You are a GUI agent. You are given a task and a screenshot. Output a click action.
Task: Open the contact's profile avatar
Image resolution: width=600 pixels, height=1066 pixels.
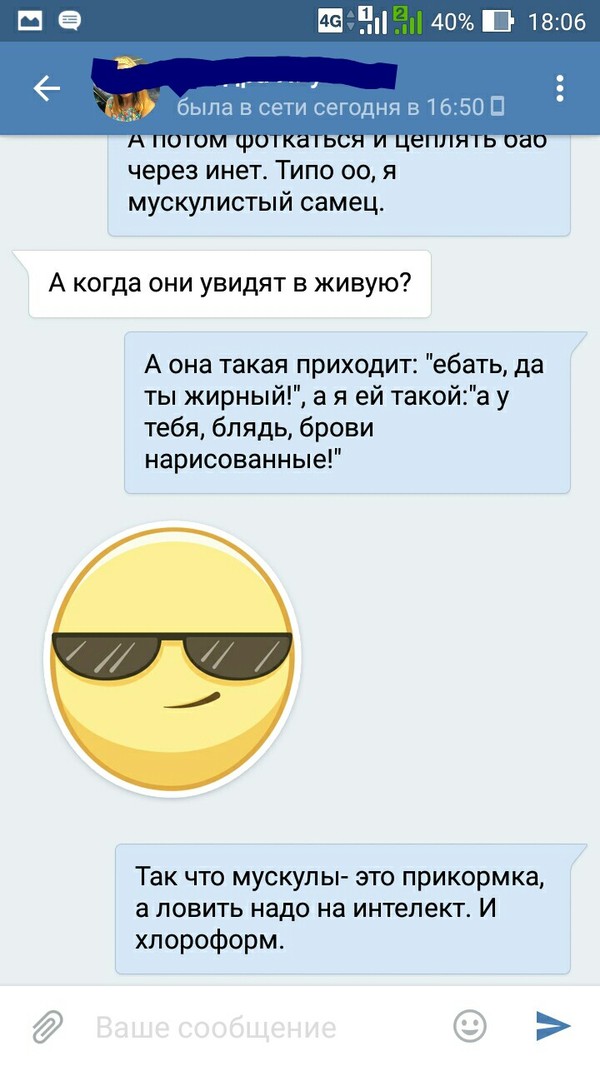point(127,91)
